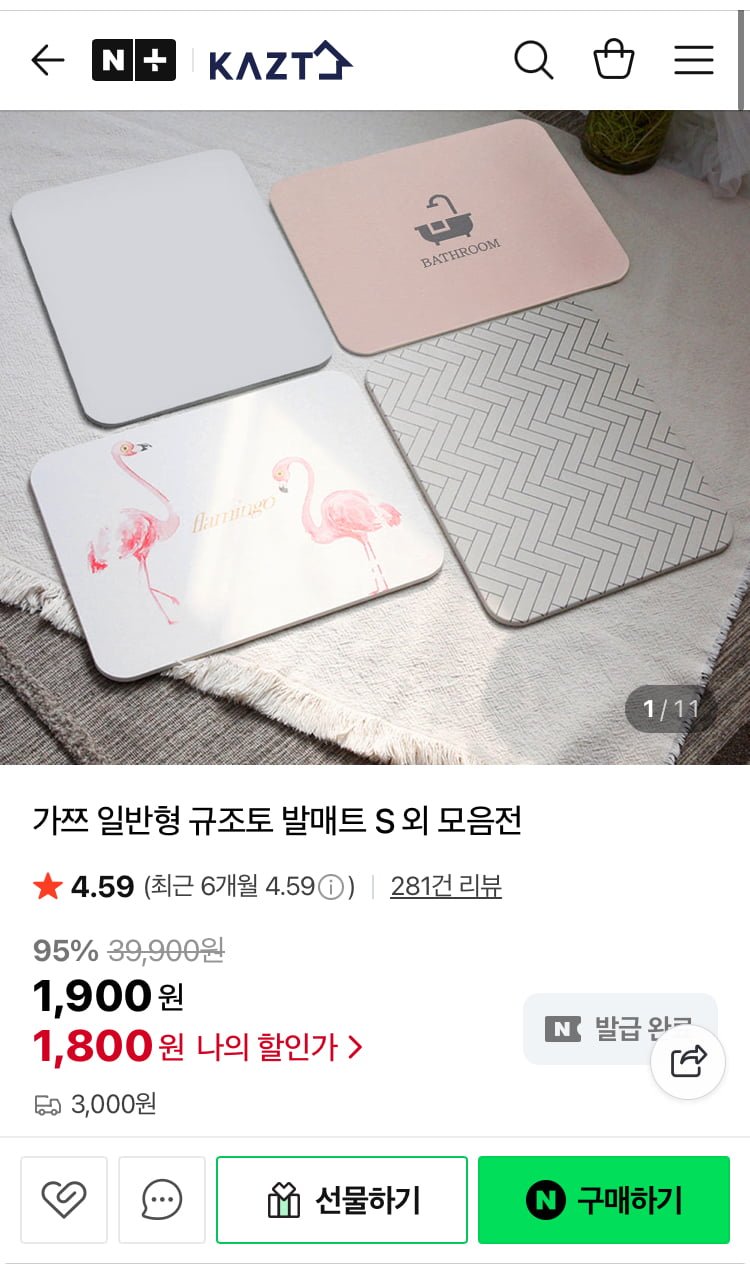Screen dimensions: 750x1264
Task: Open the hamburger menu
Action: tap(693, 61)
